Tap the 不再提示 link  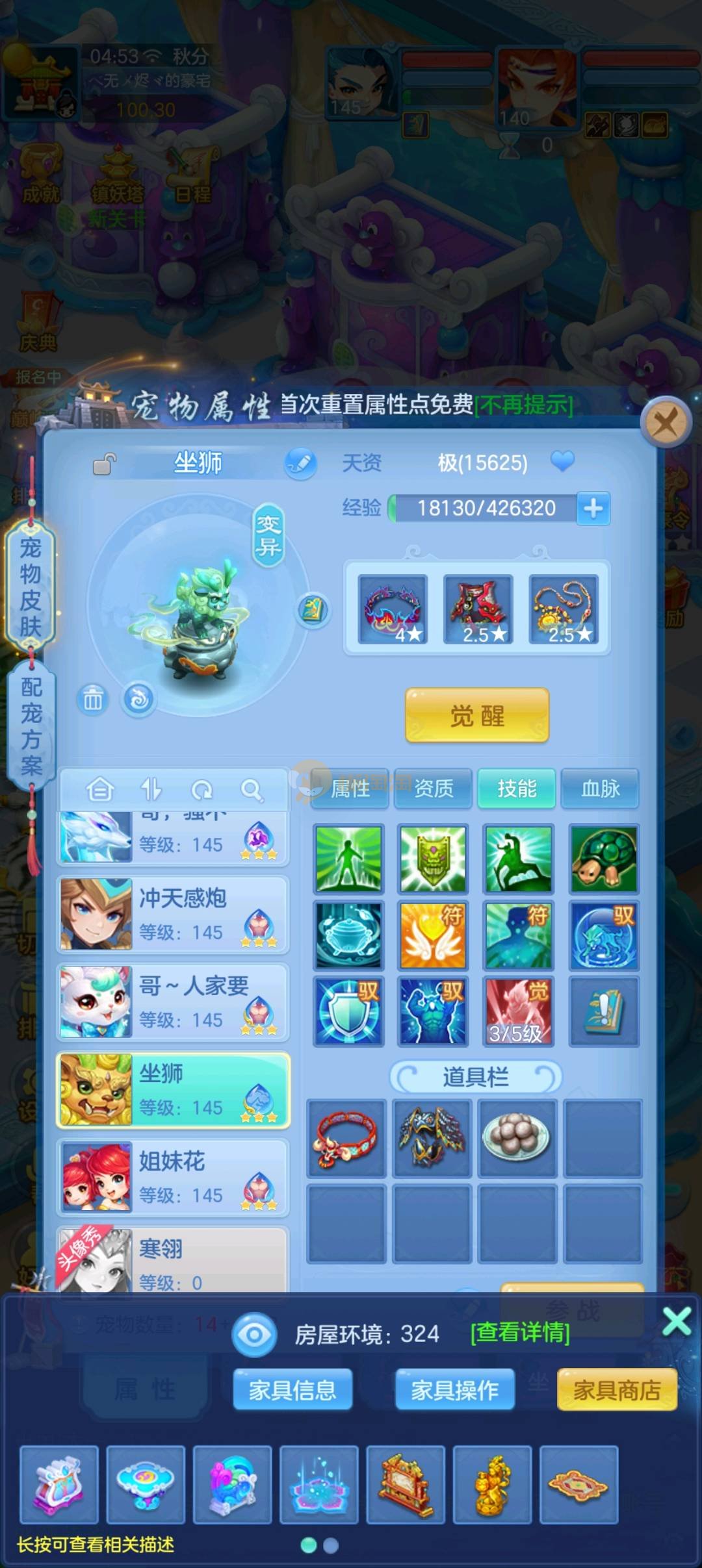pos(524,405)
